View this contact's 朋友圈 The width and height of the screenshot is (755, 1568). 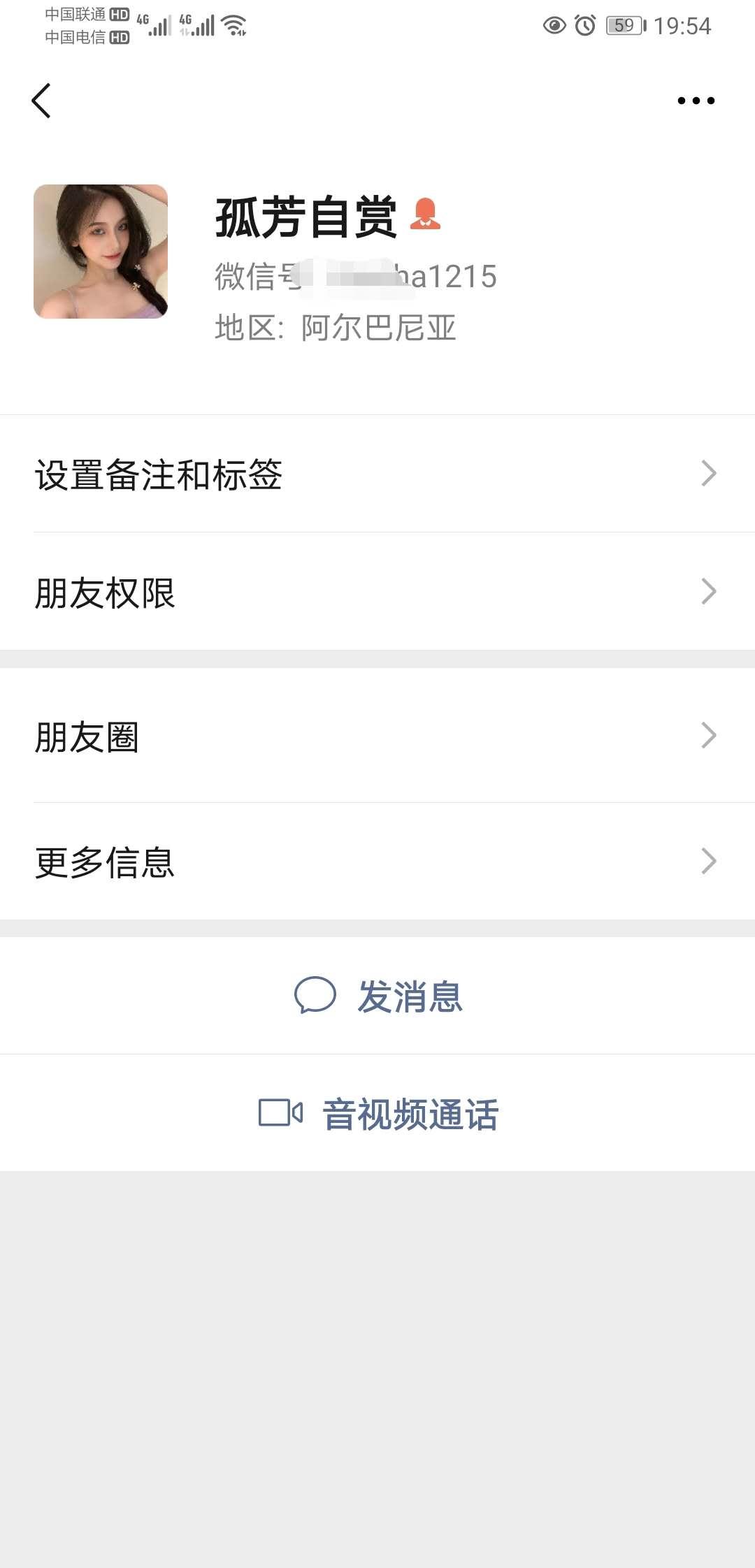pyautogui.click(x=377, y=736)
